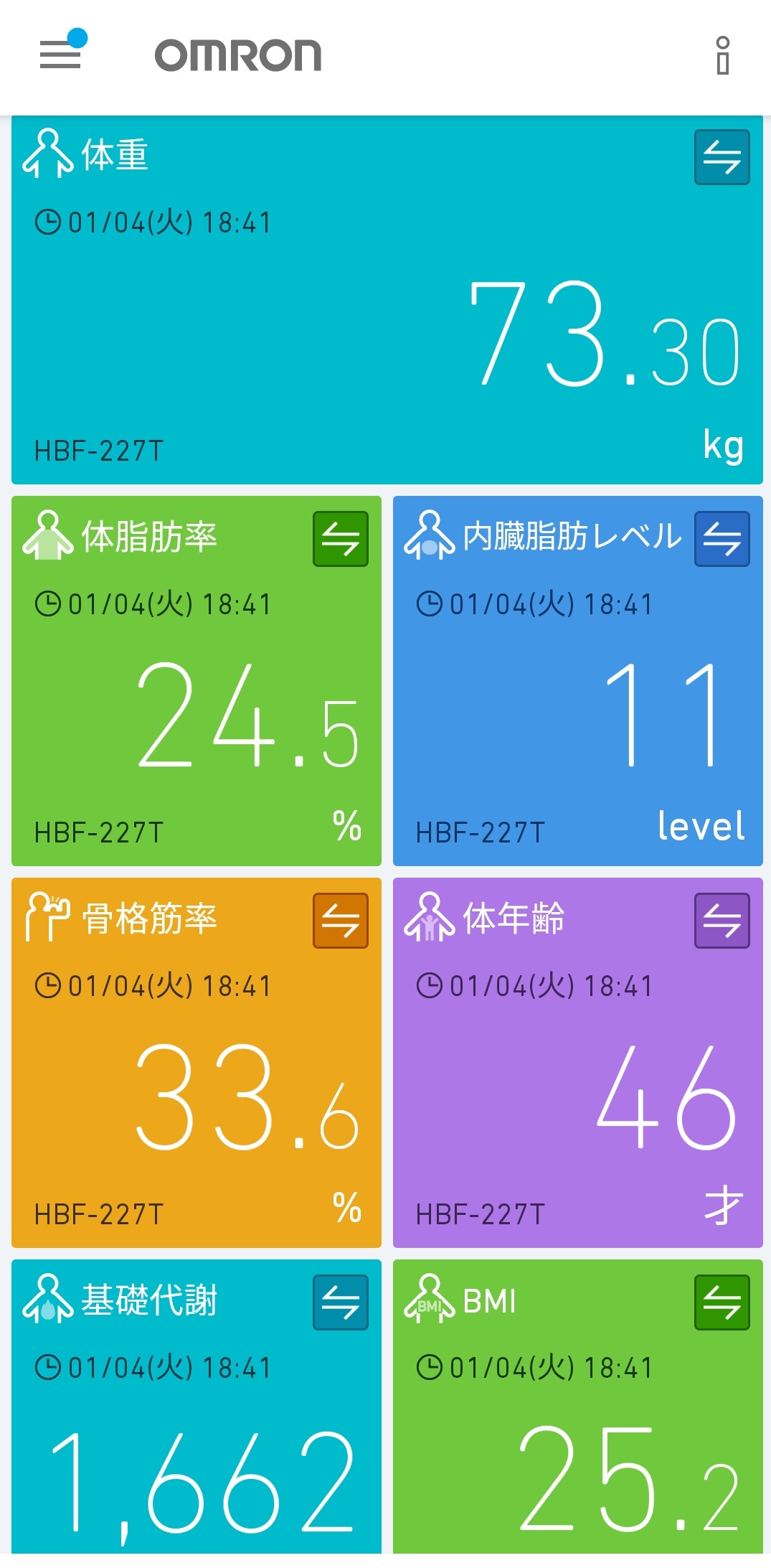
Task: Open the 体年齢 46才 card
Action: tap(578, 1063)
